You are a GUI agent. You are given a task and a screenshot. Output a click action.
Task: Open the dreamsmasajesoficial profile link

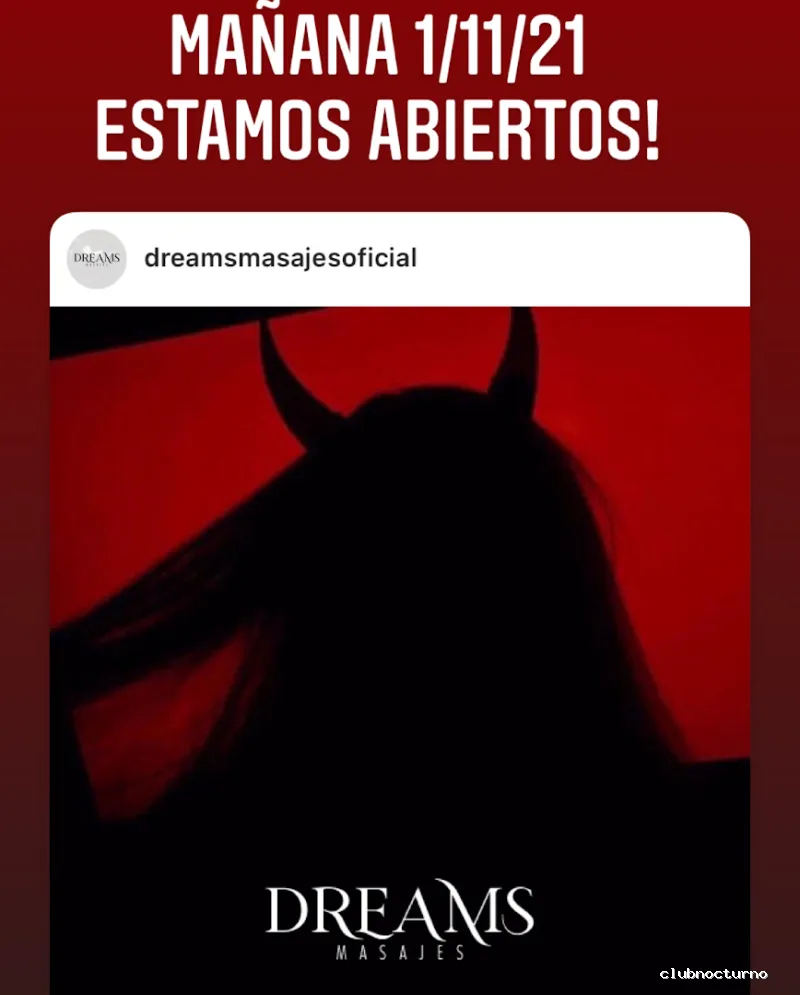coord(281,258)
